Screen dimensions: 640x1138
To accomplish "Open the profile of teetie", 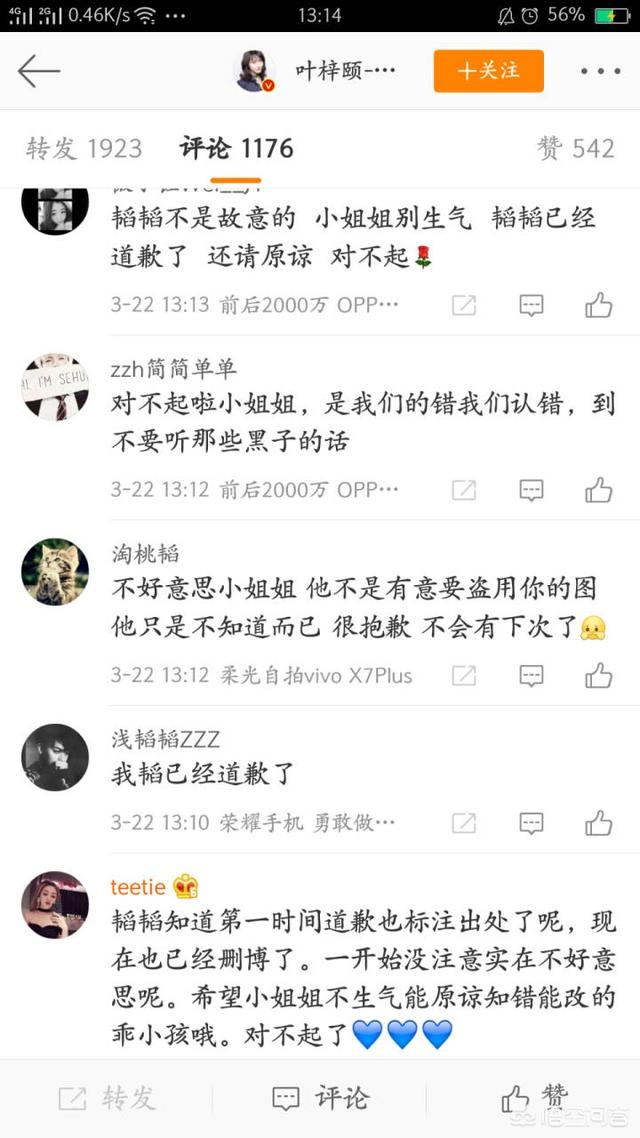I will pyautogui.click(x=55, y=904).
